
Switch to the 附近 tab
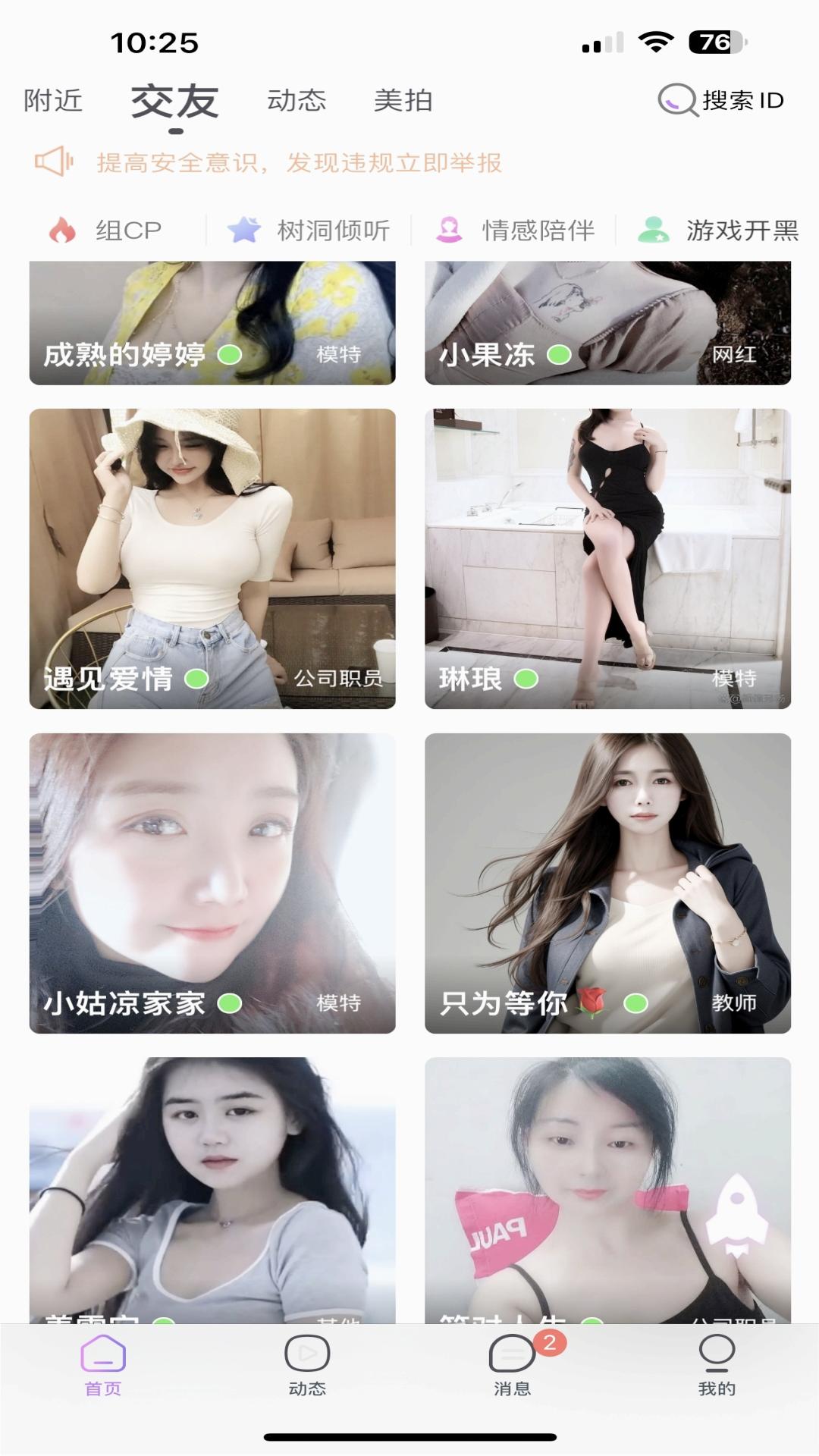(53, 99)
